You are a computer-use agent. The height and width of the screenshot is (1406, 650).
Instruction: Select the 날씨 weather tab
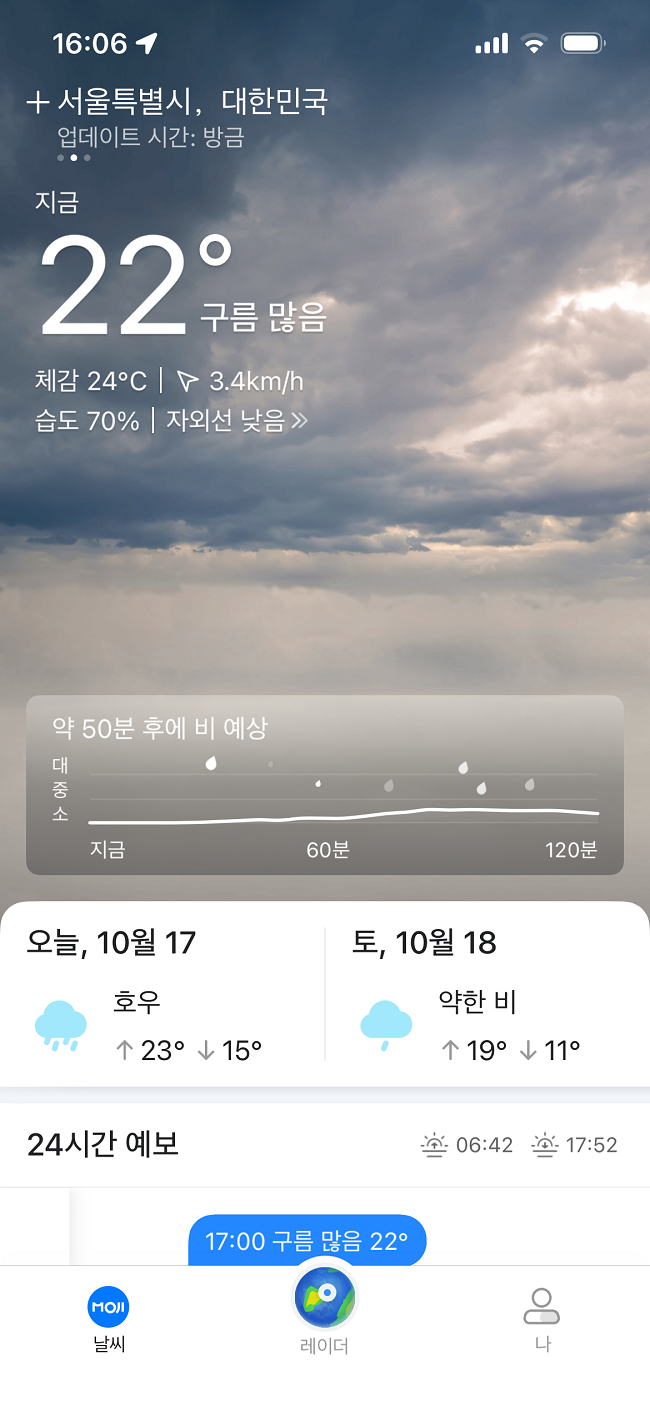108,1320
